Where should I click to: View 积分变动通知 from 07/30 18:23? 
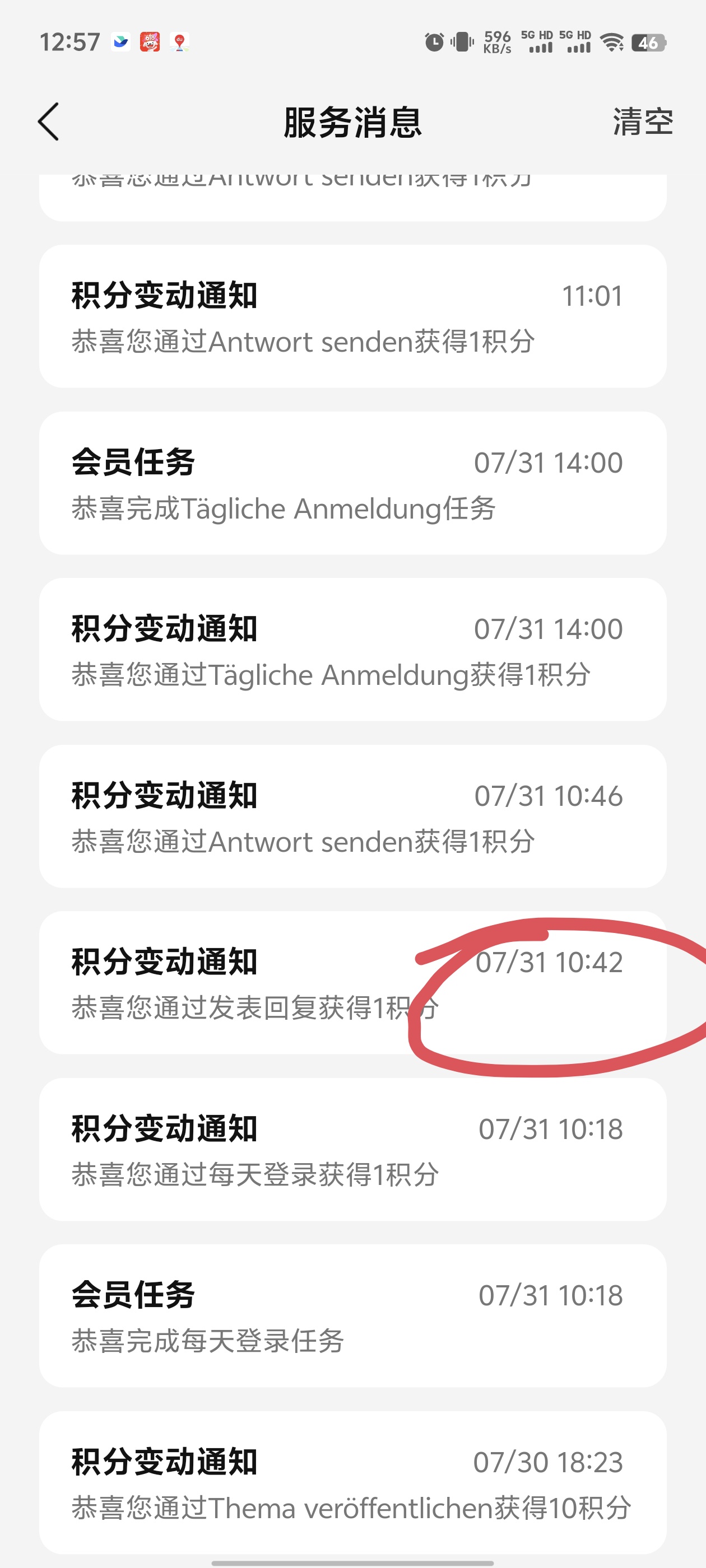point(352,1483)
